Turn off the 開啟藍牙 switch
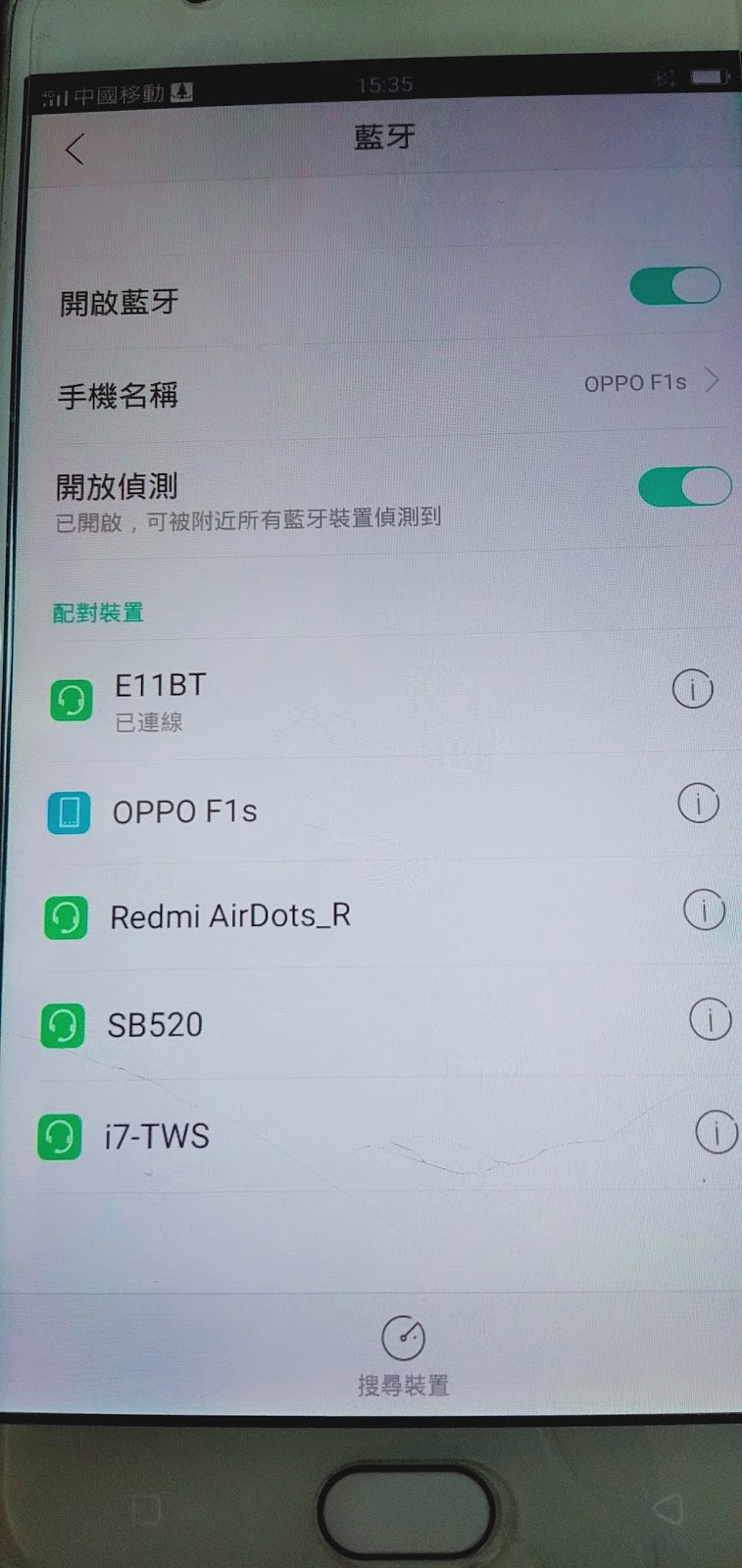742x1568 pixels. [675, 286]
